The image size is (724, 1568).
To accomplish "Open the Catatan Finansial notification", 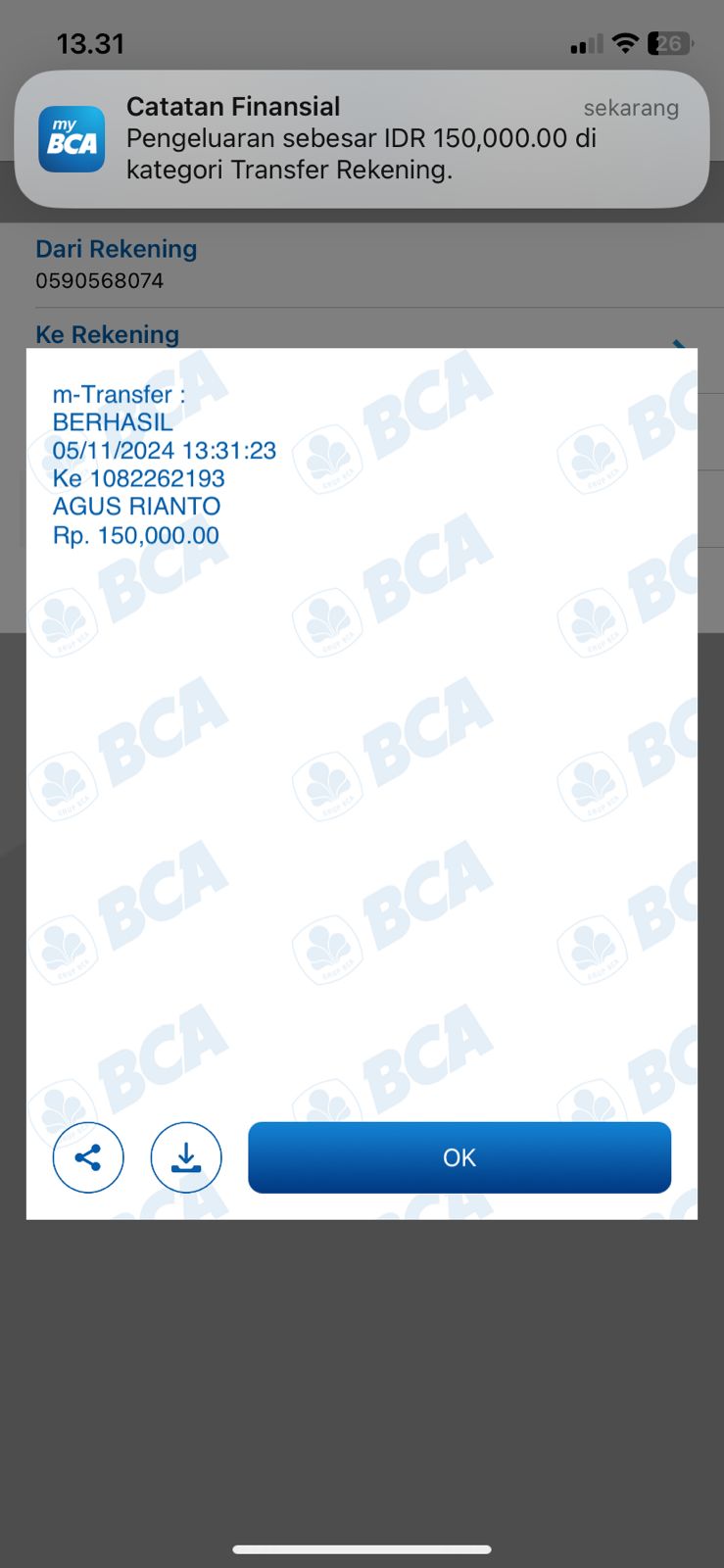I will tap(362, 138).
